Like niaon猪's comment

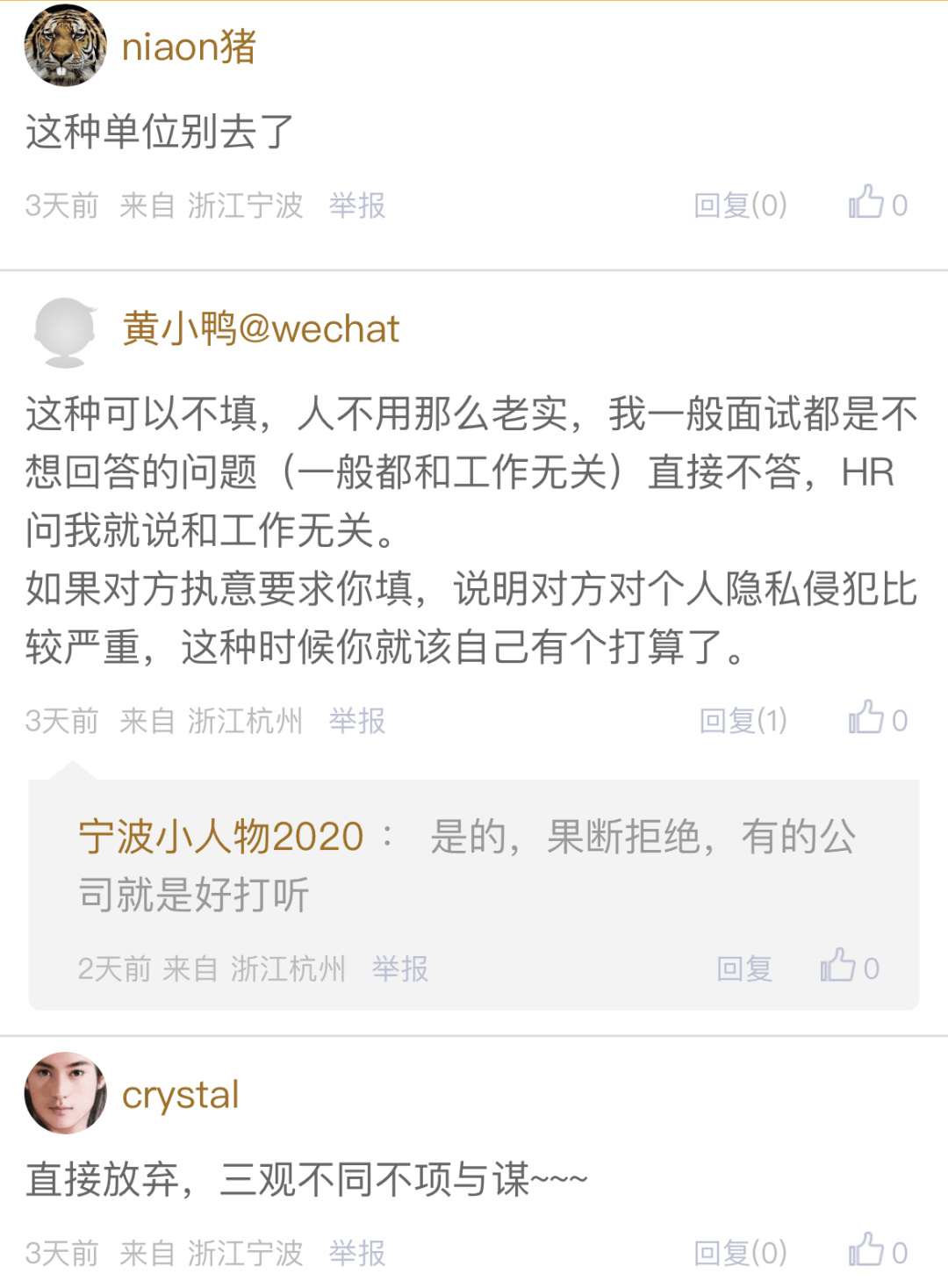[876, 204]
